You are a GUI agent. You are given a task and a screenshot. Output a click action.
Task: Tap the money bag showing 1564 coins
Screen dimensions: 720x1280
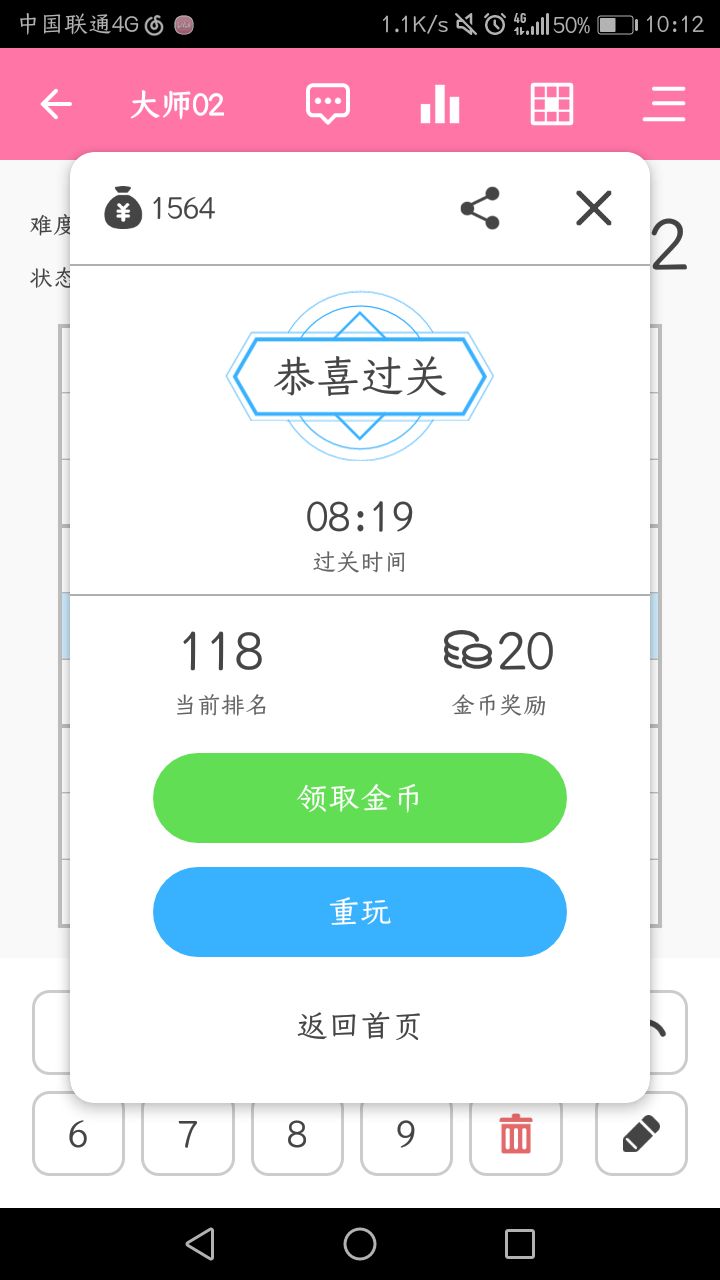pyautogui.click(x=123, y=208)
